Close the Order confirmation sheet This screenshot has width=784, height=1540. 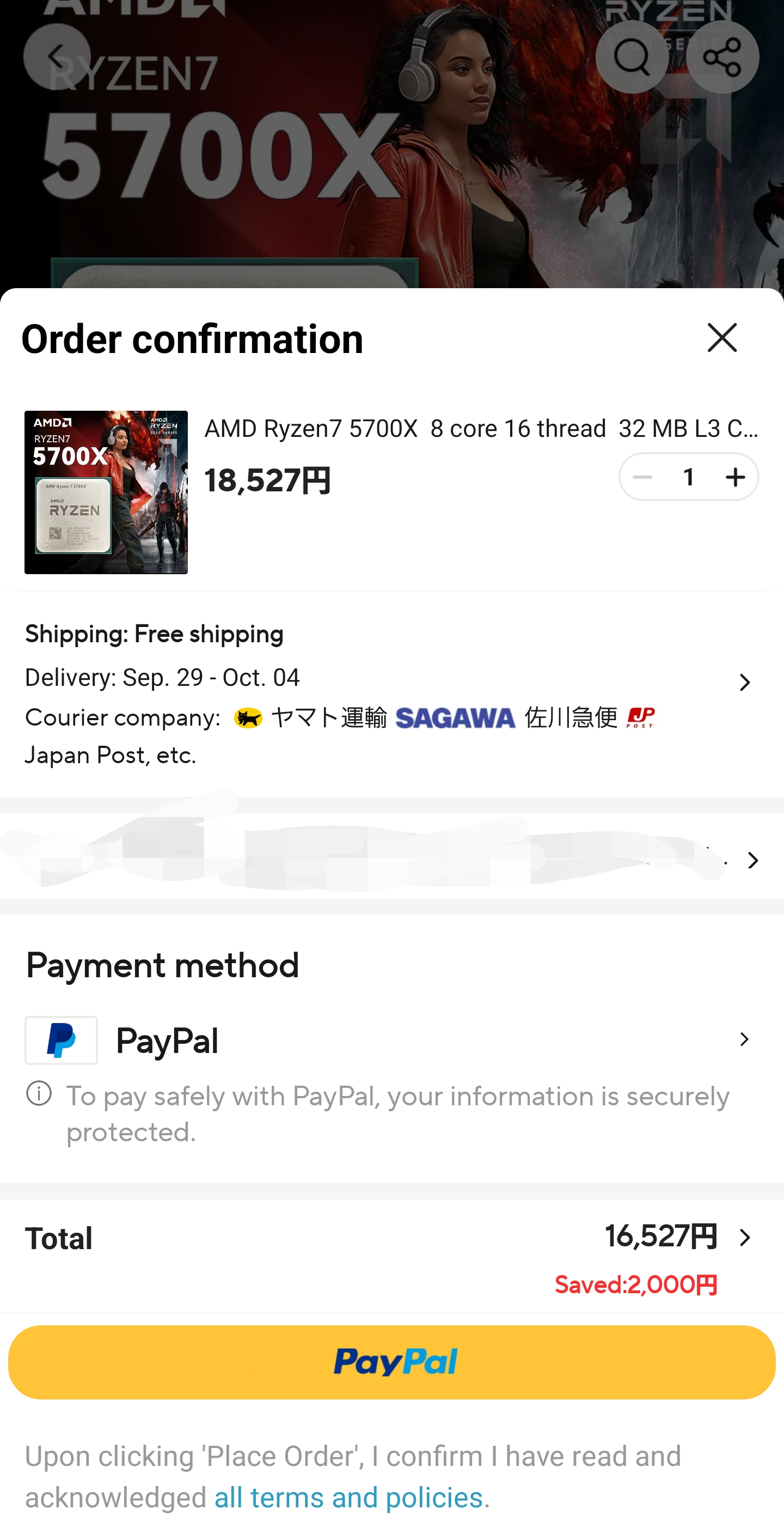(x=722, y=338)
